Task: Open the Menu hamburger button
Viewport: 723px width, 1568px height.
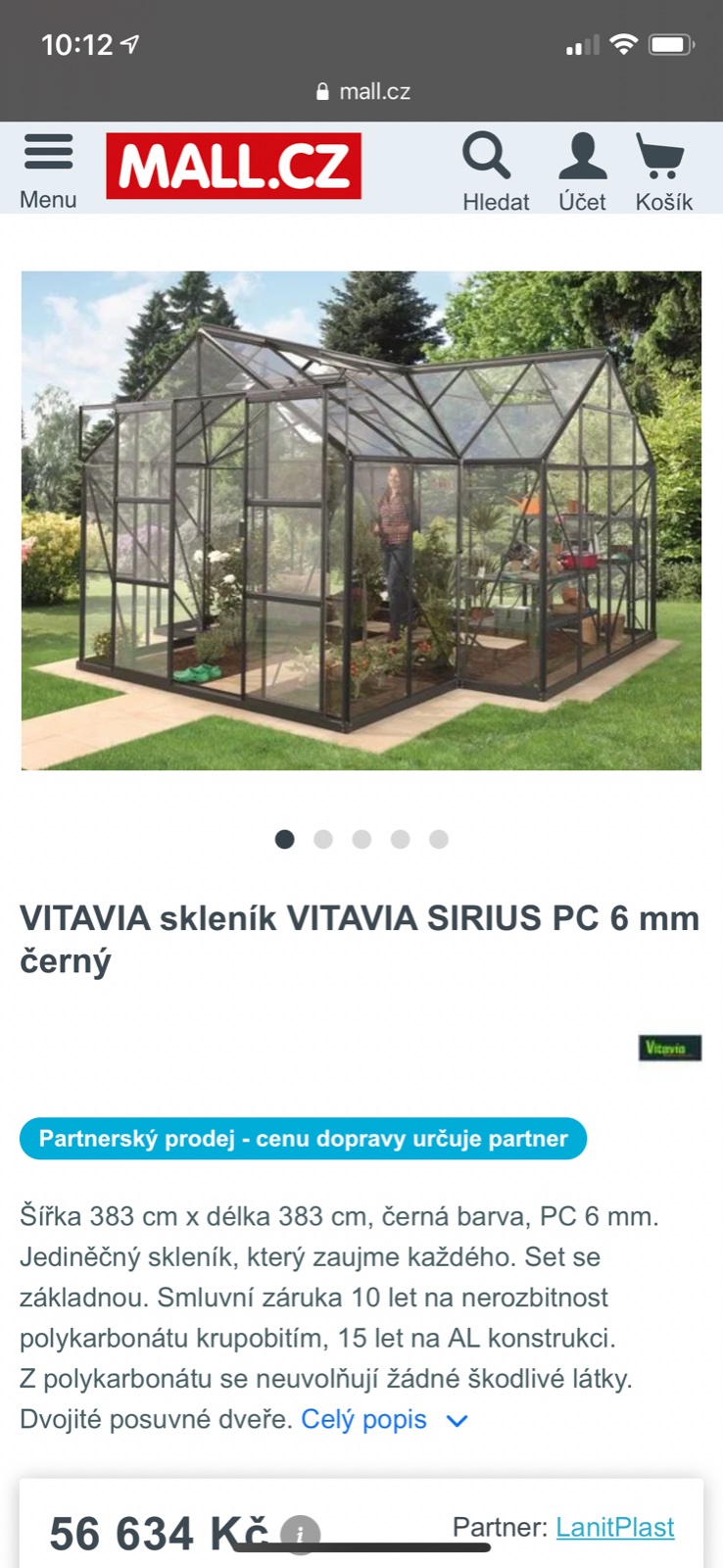Action: [48, 170]
